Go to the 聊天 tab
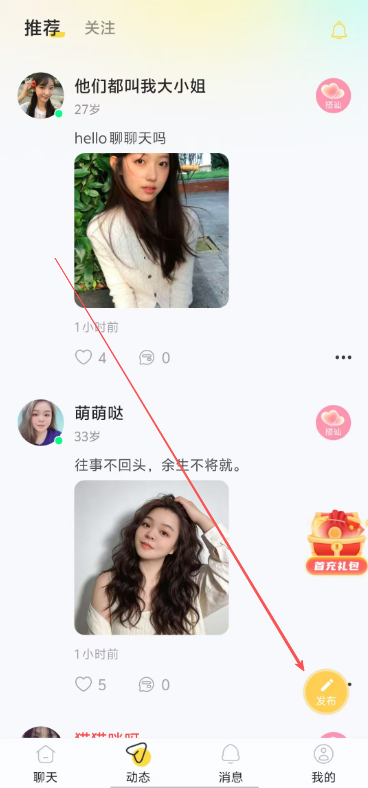368x788 pixels. 45,764
